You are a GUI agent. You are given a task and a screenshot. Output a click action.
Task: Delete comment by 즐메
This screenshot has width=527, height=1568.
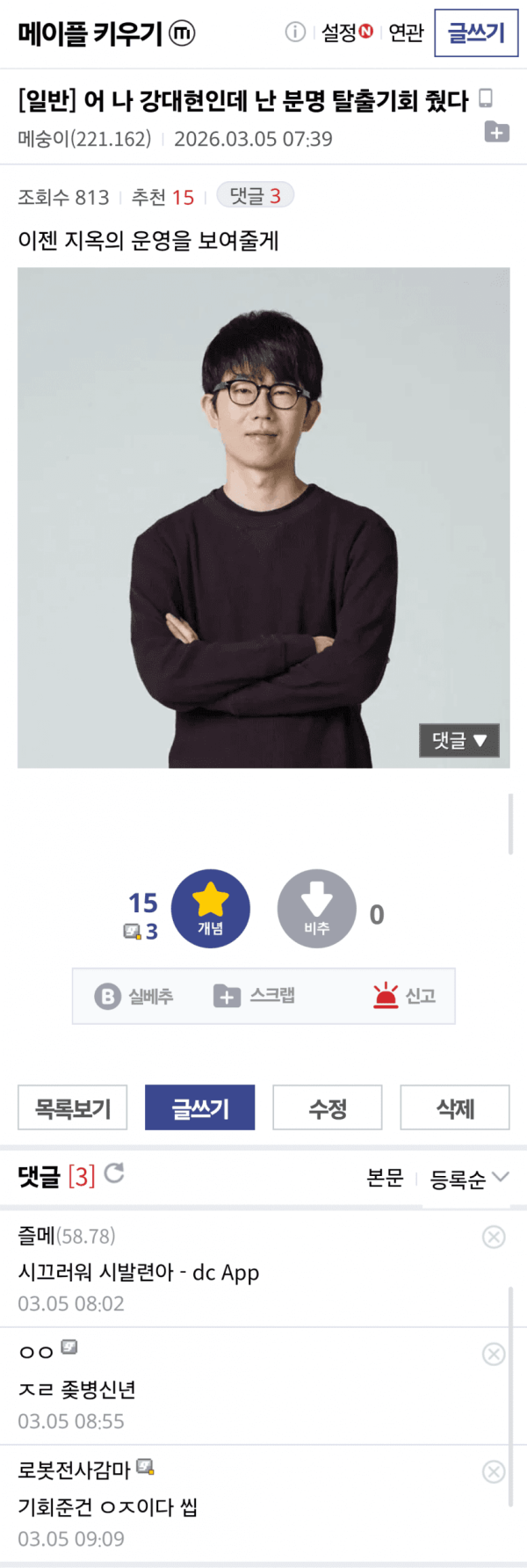coord(494,1237)
